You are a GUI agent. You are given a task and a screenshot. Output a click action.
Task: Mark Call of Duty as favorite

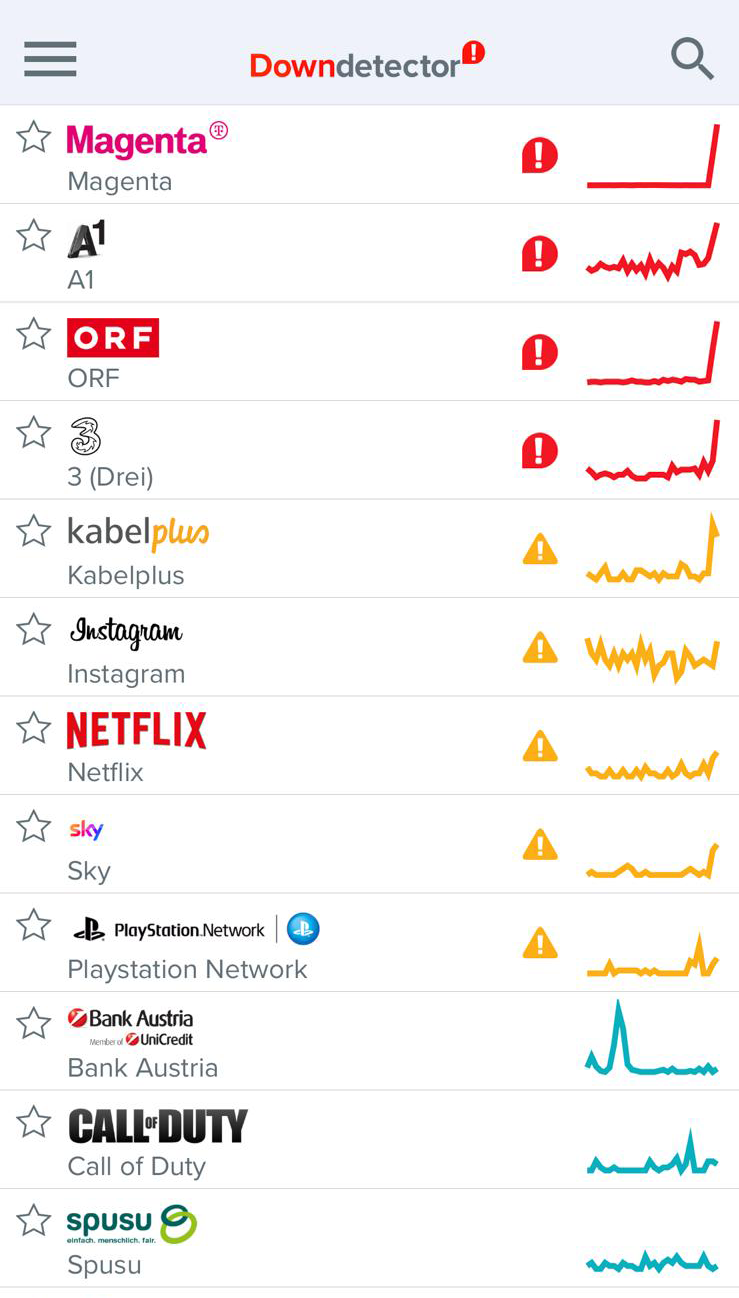(33, 1122)
